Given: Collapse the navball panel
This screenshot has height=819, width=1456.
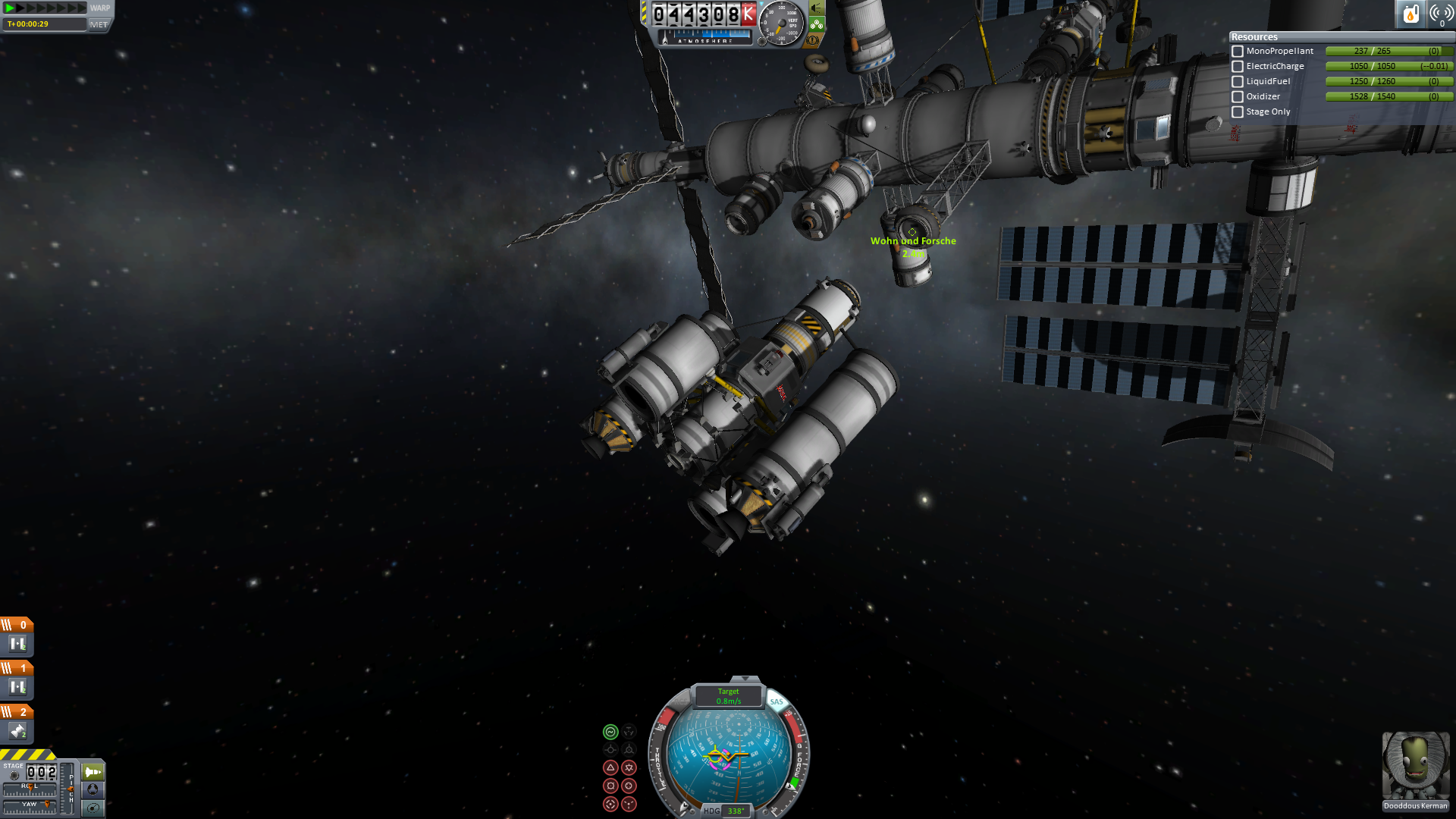Looking at the screenshot, I should click(745, 679).
